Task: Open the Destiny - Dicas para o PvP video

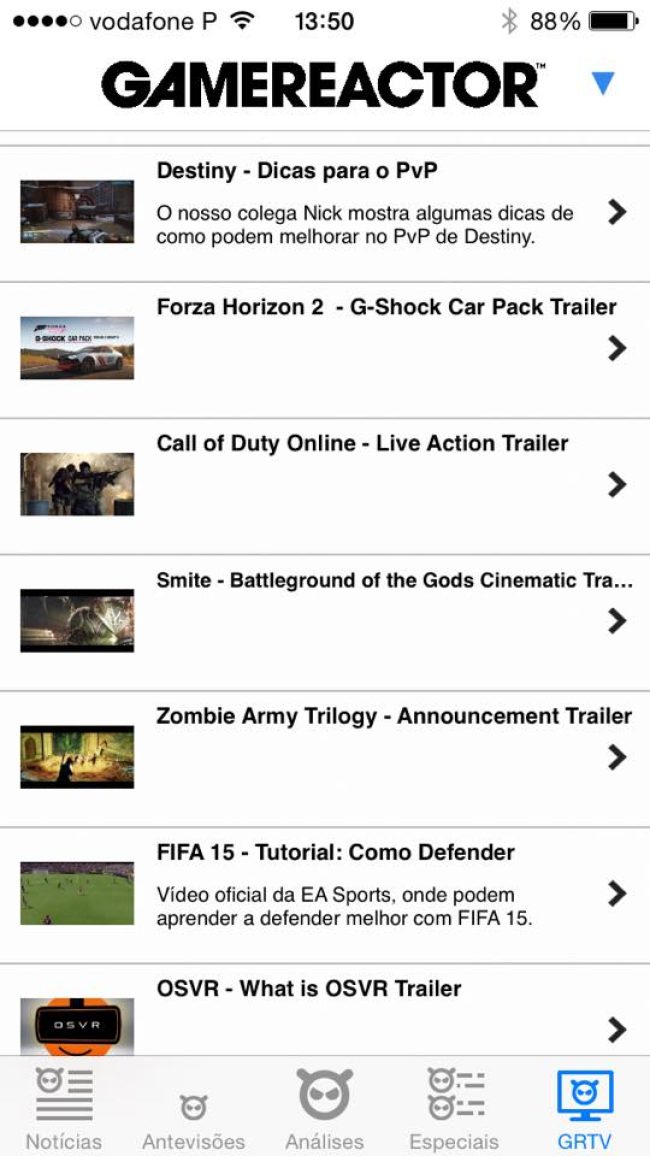Action: click(x=325, y=213)
